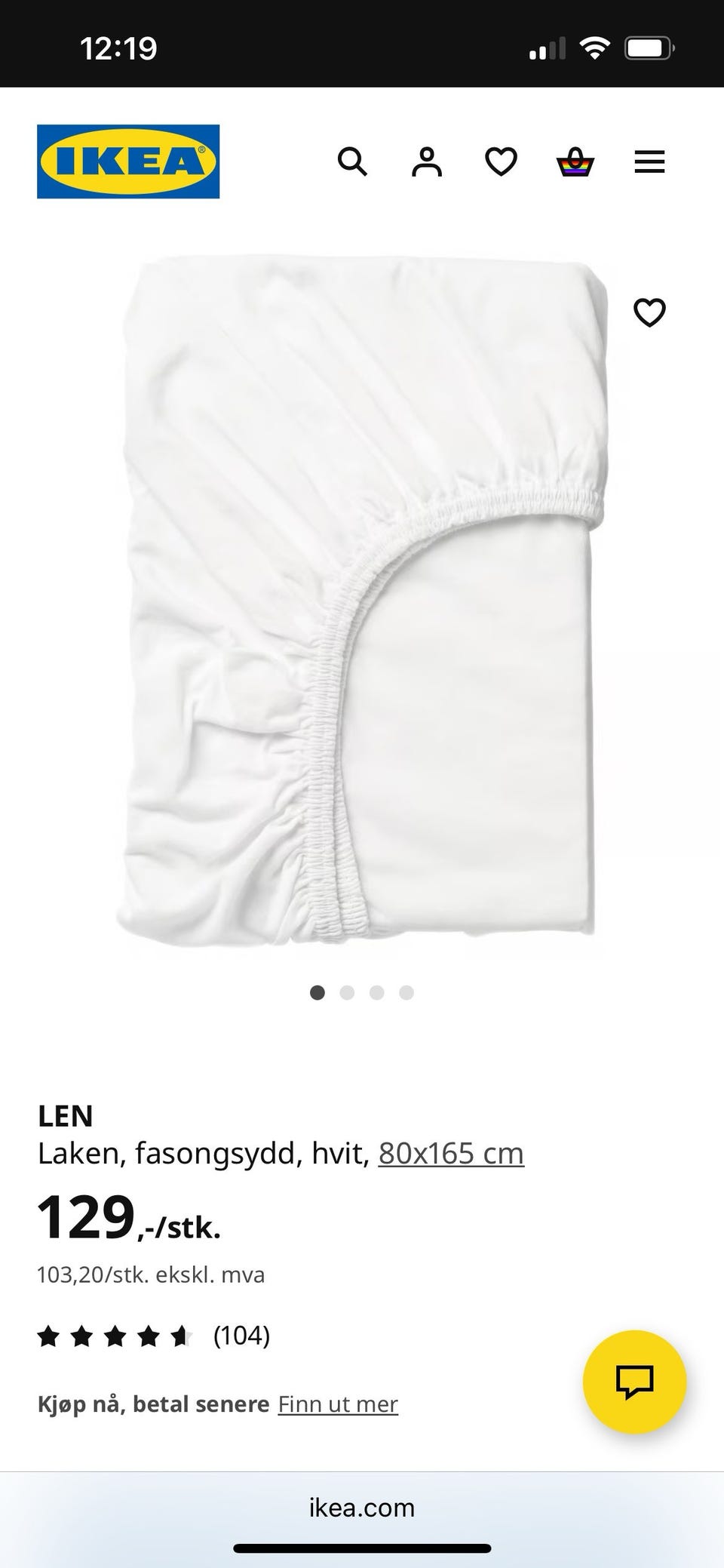Tap the Finn ut mer link
Viewport: 724px width, 1568px height.
[338, 1404]
